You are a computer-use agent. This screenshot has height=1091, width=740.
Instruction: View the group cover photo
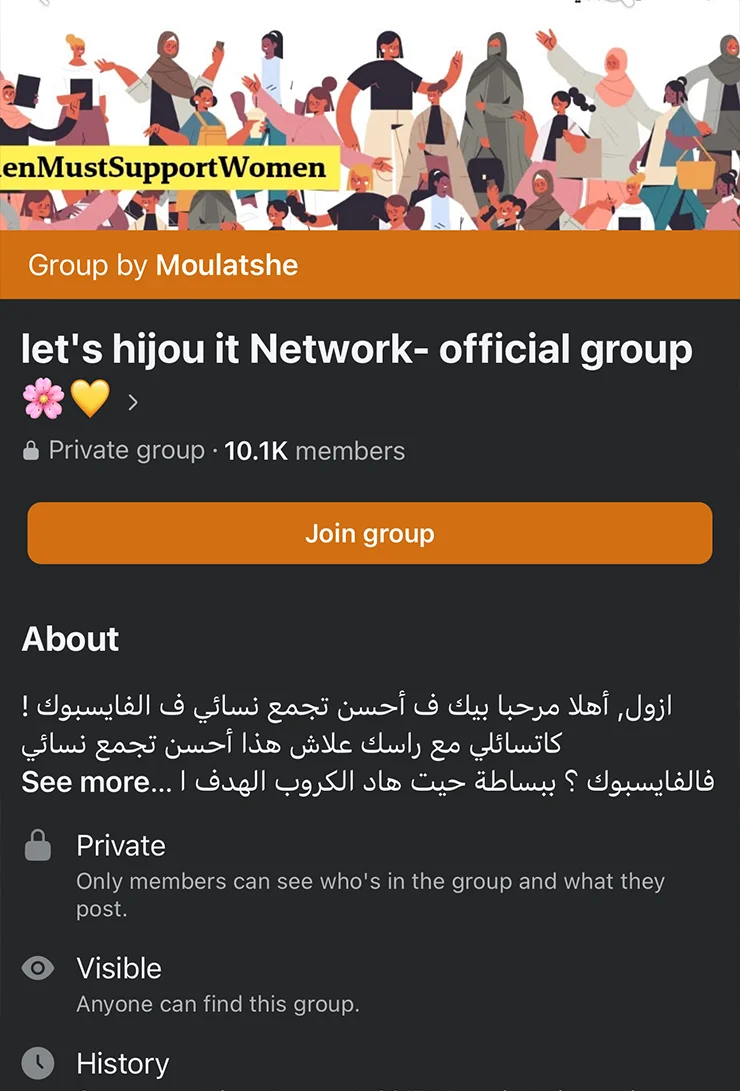click(x=370, y=115)
